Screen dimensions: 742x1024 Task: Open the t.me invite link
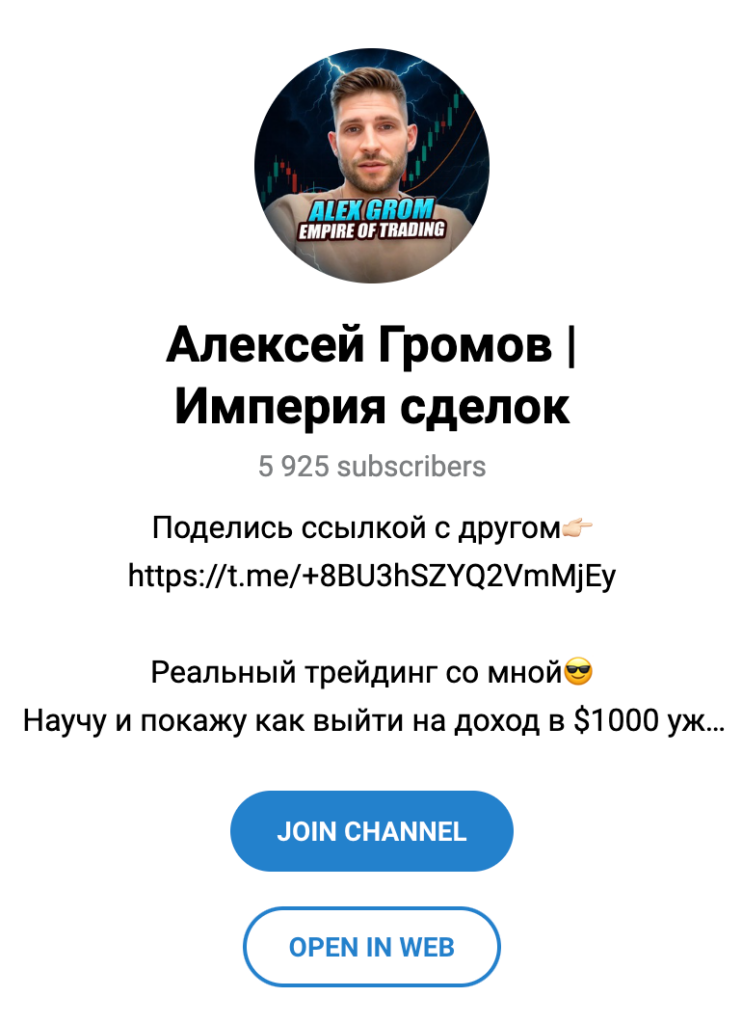click(371, 576)
